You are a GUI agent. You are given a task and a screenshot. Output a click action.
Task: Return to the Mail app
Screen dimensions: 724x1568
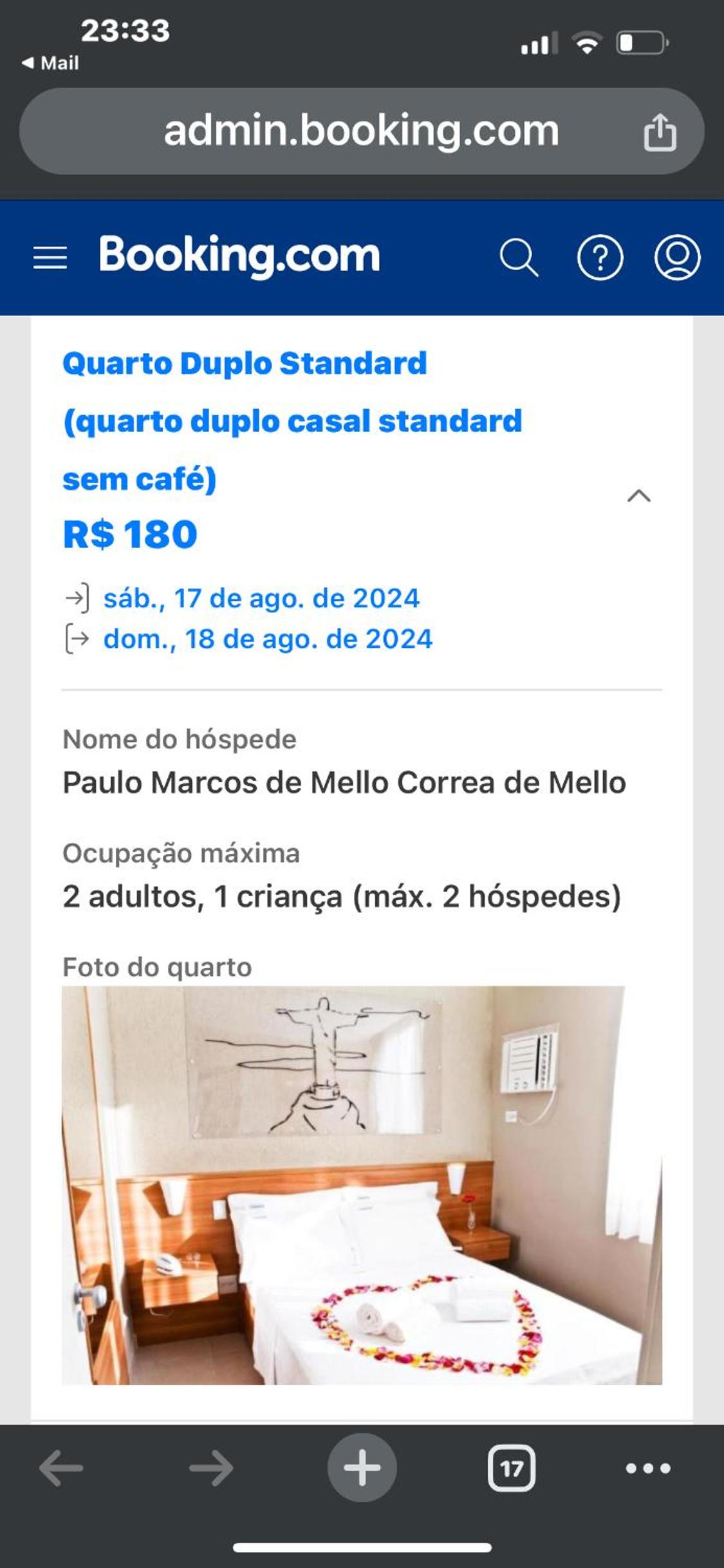50,63
